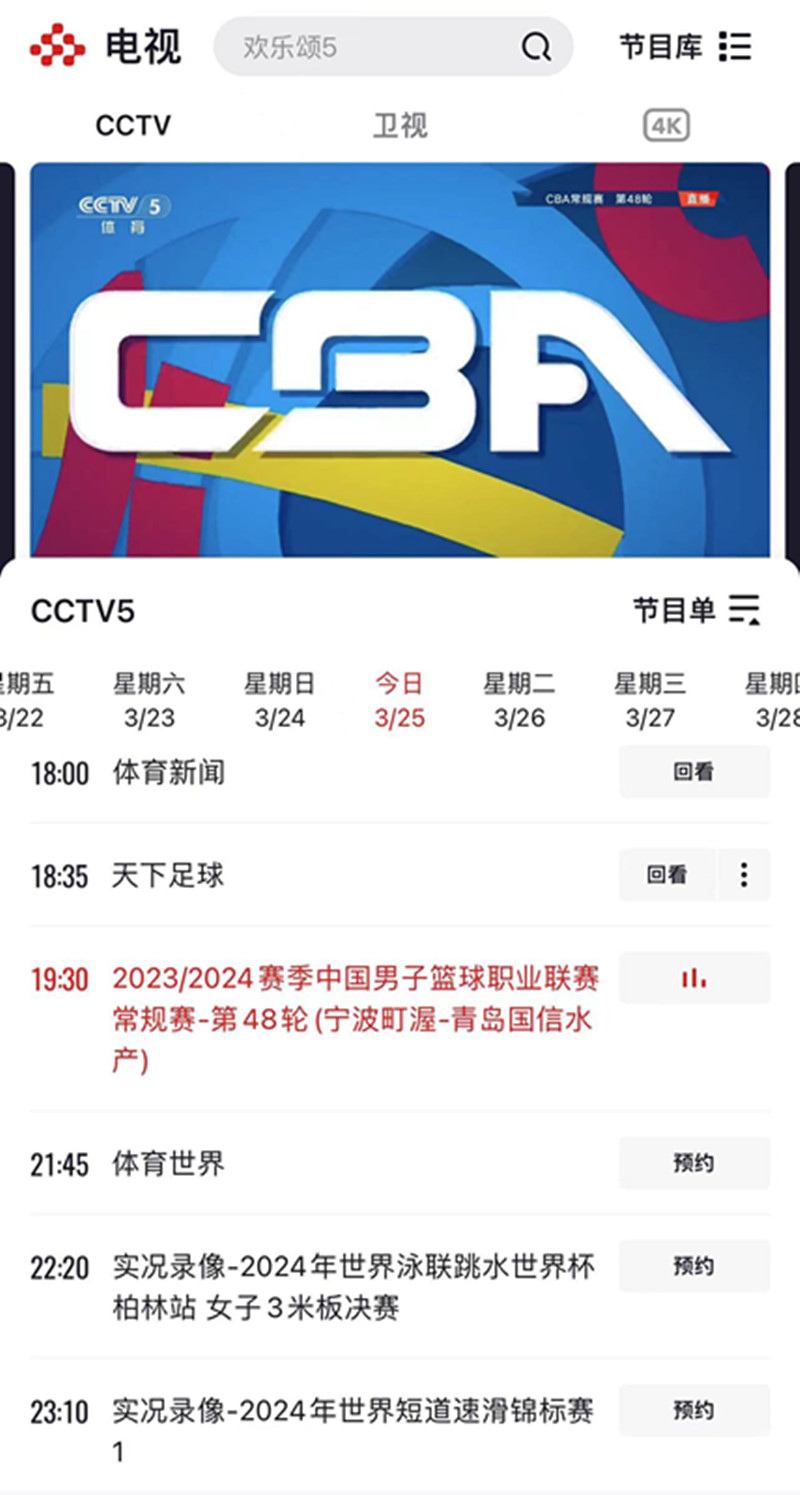Click the live playing bars icon on 19:30 row
Image resolution: width=800 pixels, height=1495 pixels.
click(693, 978)
